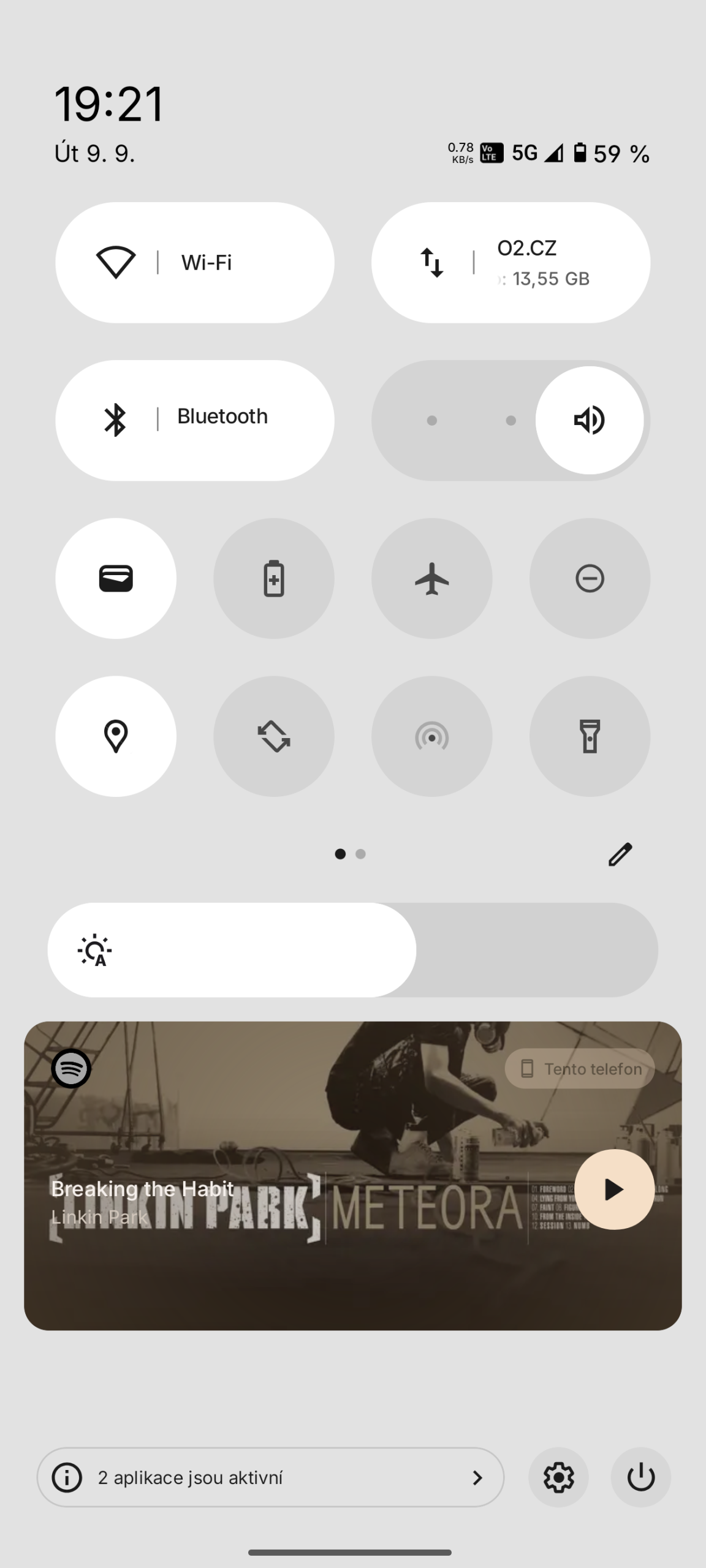Viewport: 706px width, 1568px height.
Task: Turn on the mobile hotspot
Action: (432, 736)
